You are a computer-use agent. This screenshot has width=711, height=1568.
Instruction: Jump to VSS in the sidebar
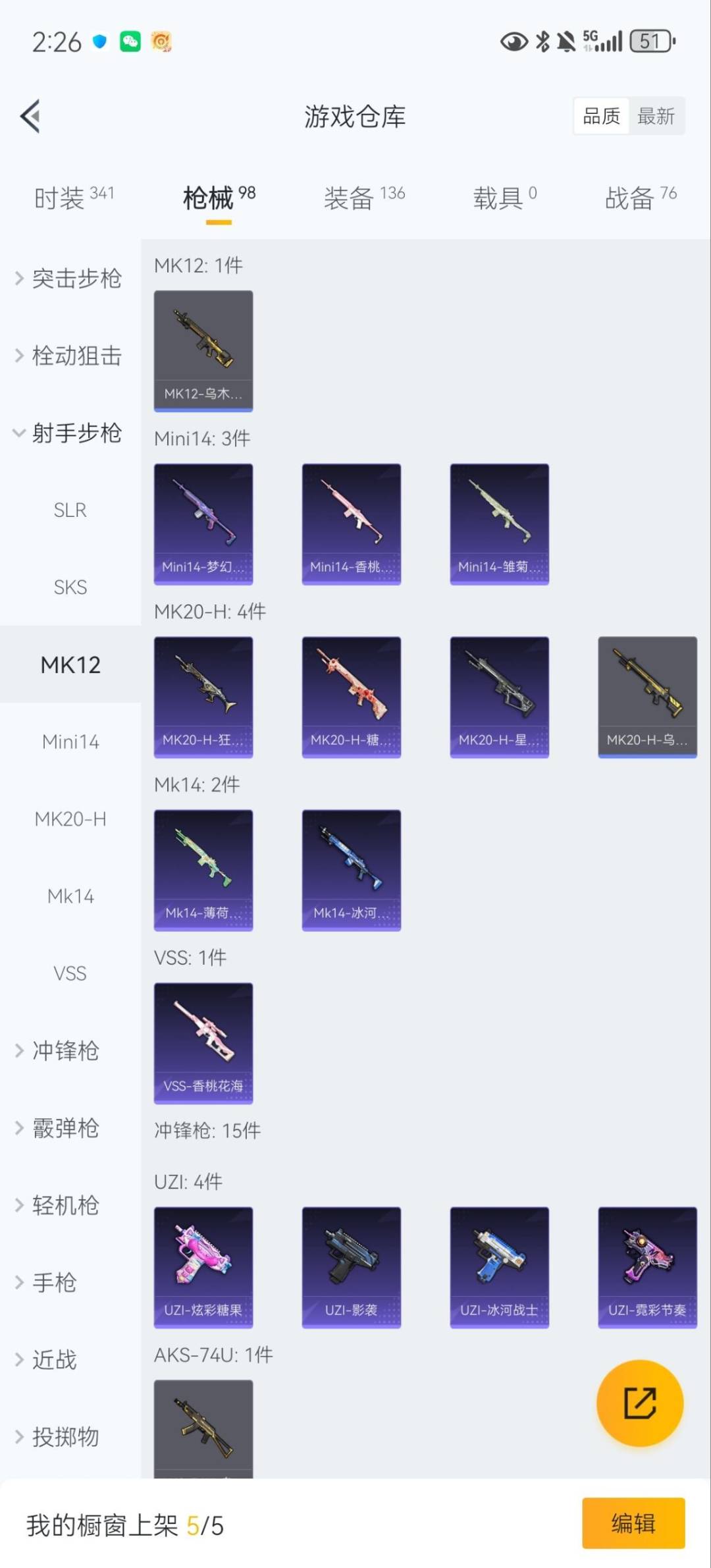pyautogui.click(x=70, y=973)
